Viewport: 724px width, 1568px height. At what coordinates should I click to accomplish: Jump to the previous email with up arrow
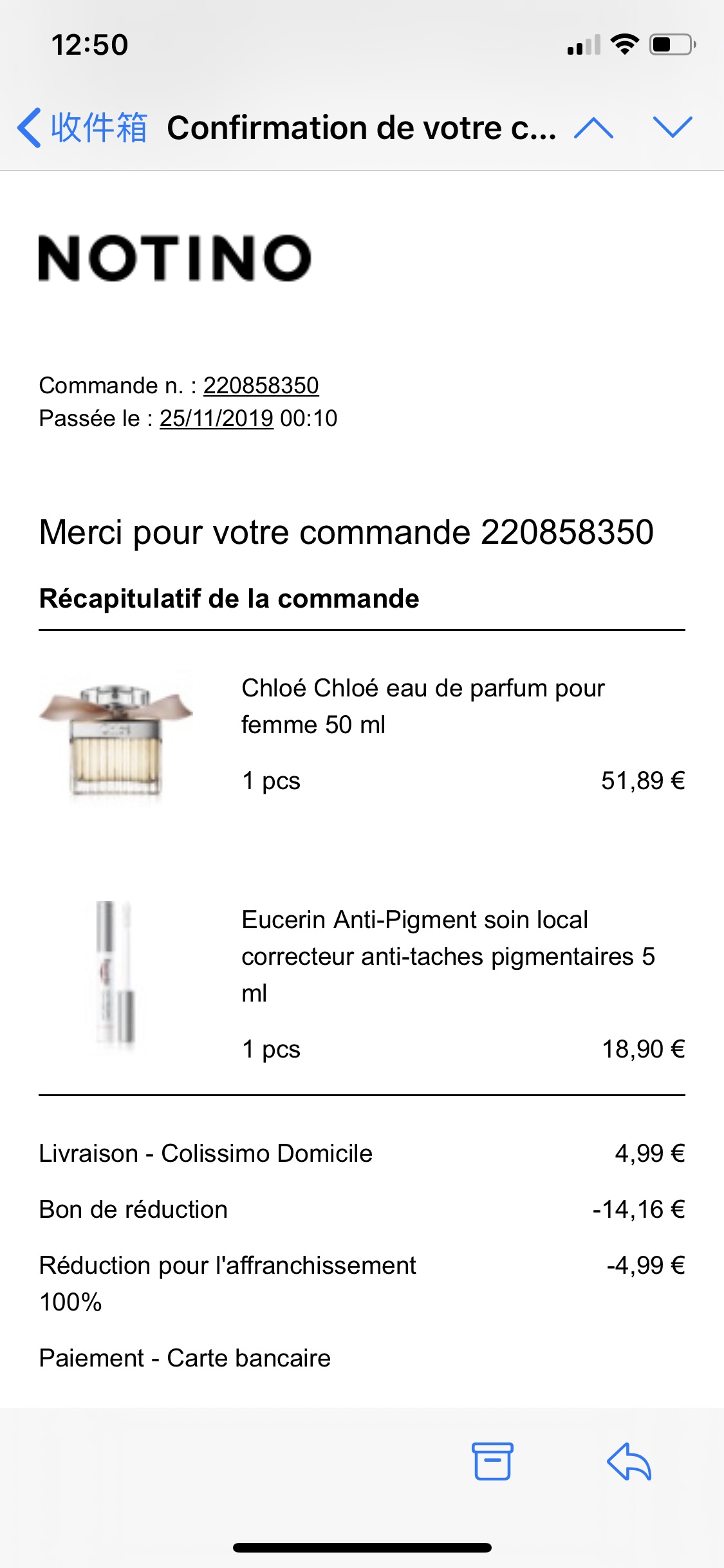593,127
